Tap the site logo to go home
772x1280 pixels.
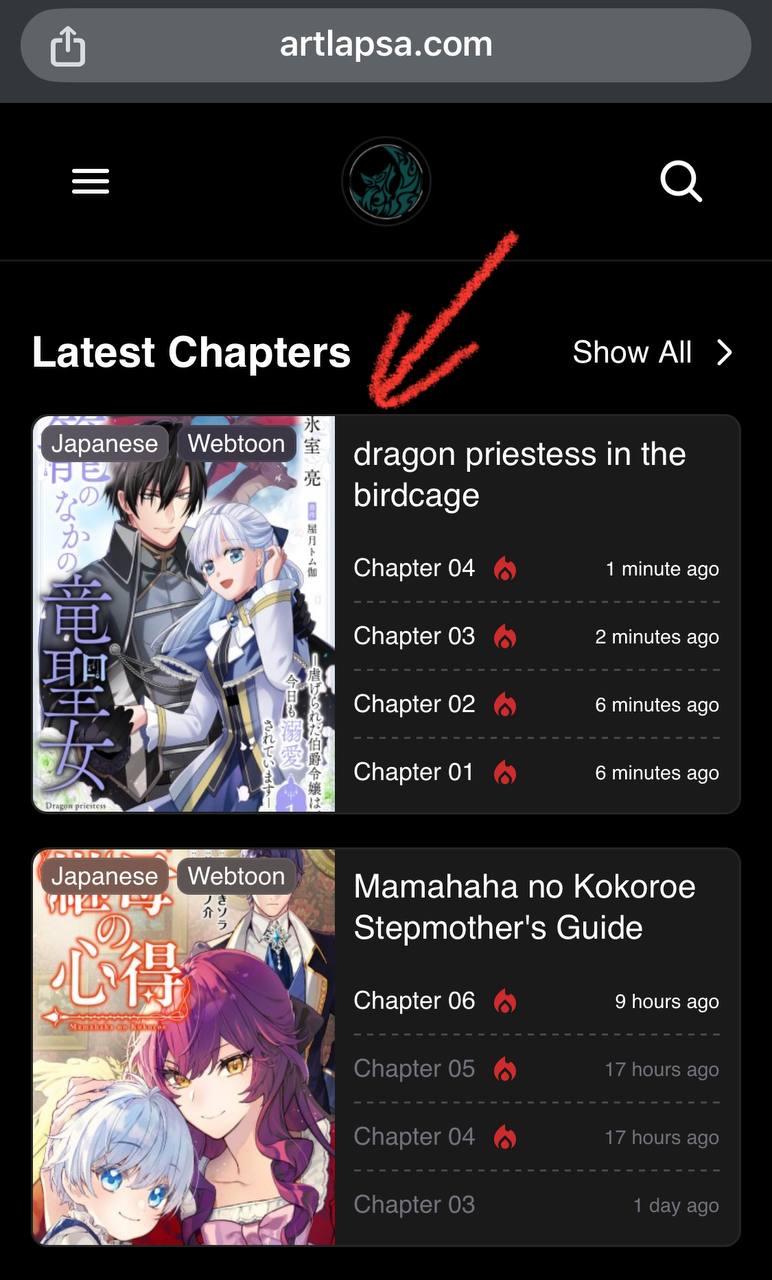[386, 181]
